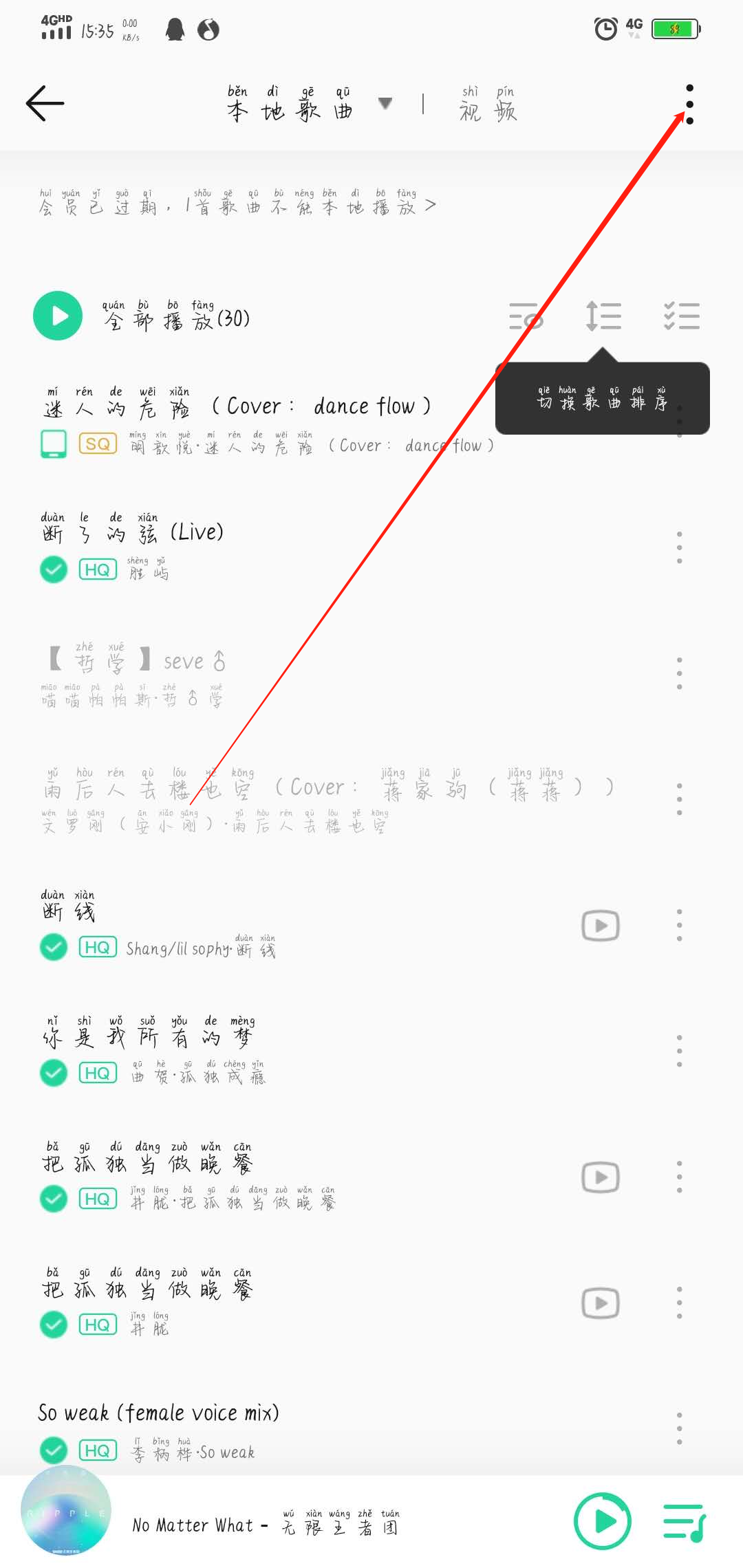Open more options for 【哲学】seve

click(x=679, y=673)
